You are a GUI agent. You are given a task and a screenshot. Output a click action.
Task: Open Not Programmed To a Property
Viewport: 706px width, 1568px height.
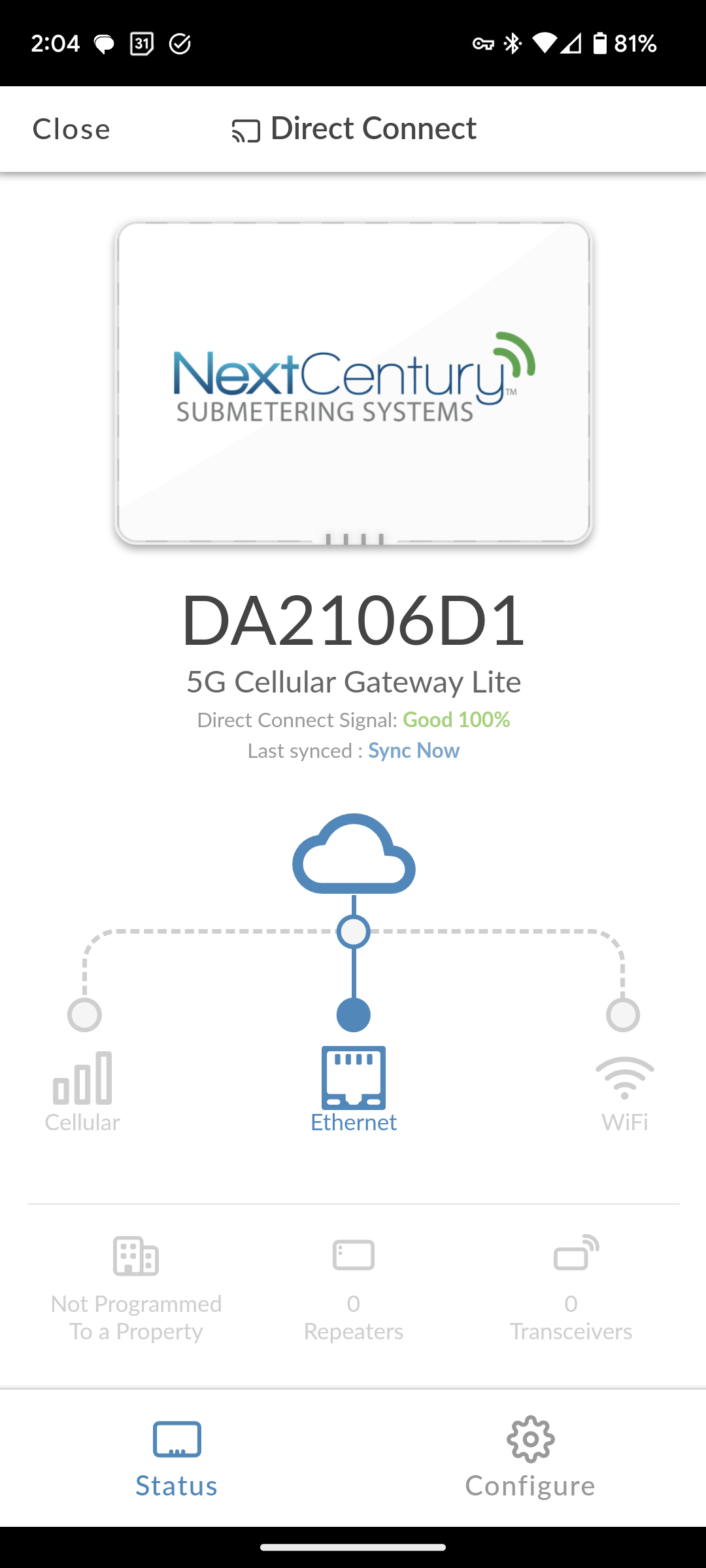click(x=136, y=1287)
